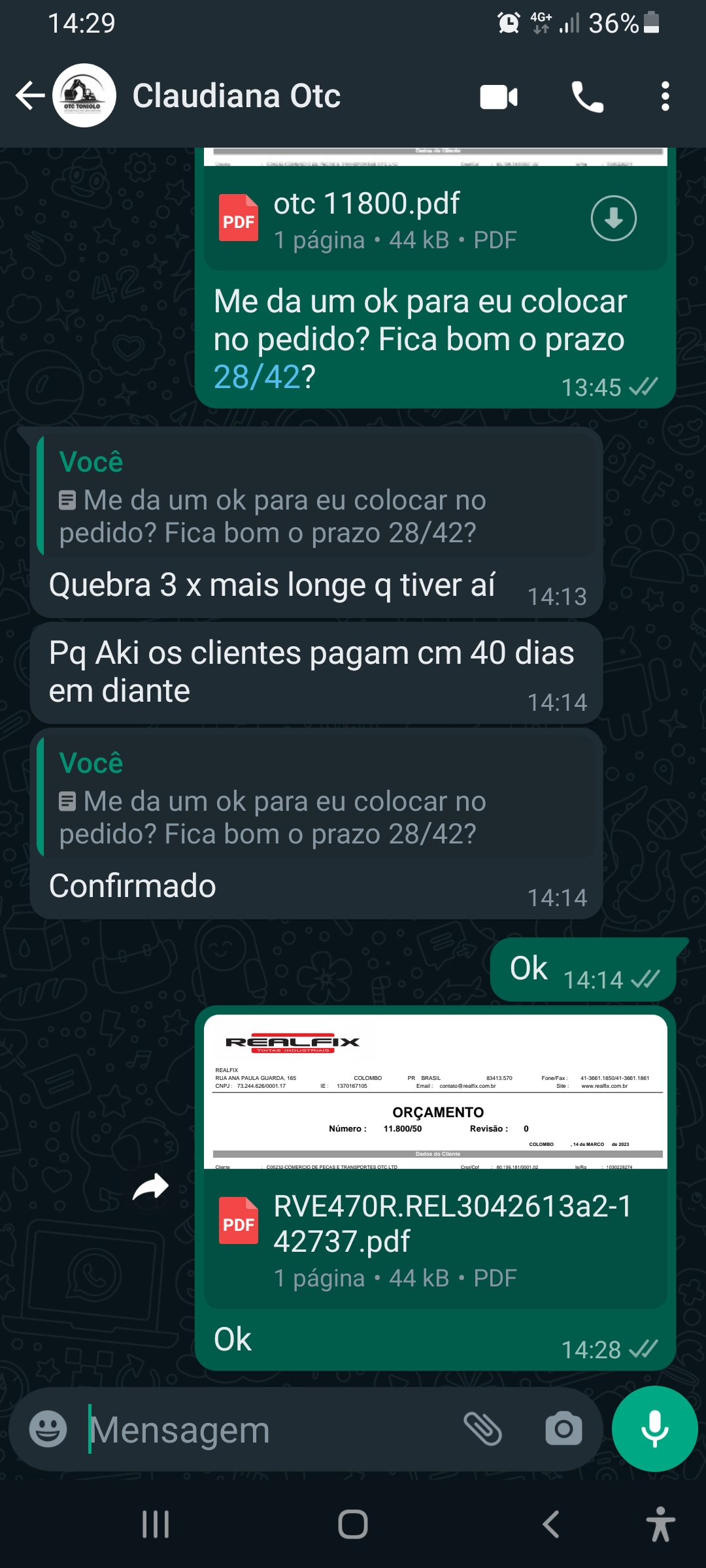
Task: Start a video call with Claudiana
Action: (499, 97)
